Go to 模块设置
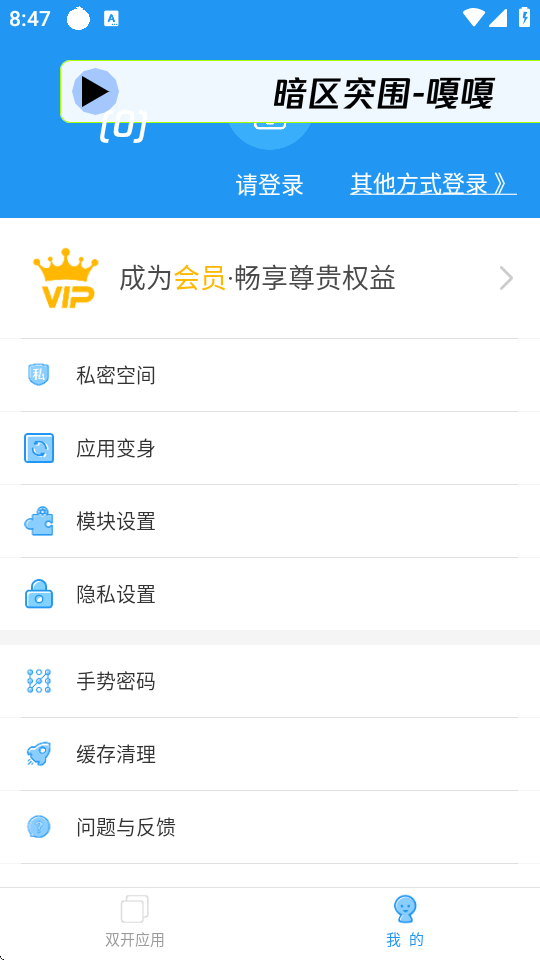540x960 pixels. [x=270, y=521]
